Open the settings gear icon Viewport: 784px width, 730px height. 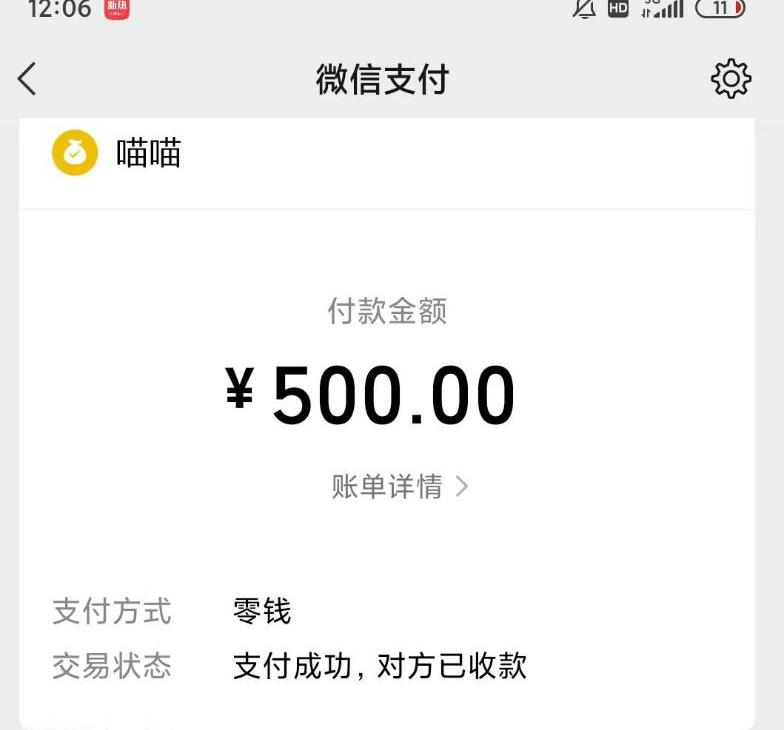coord(730,79)
